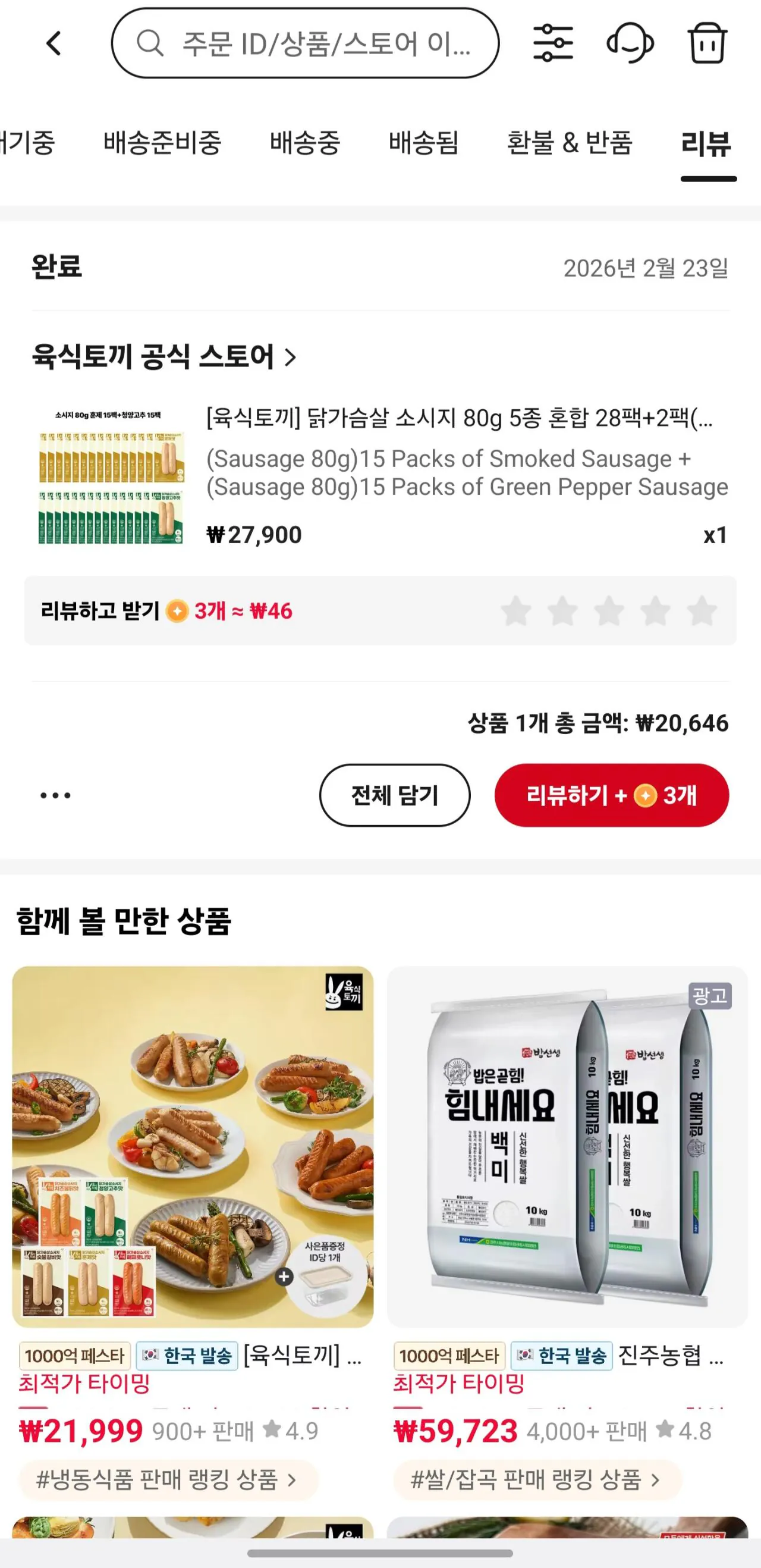Open the order's three-dot more options
This screenshot has height=1568, width=761.
point(55,795)
